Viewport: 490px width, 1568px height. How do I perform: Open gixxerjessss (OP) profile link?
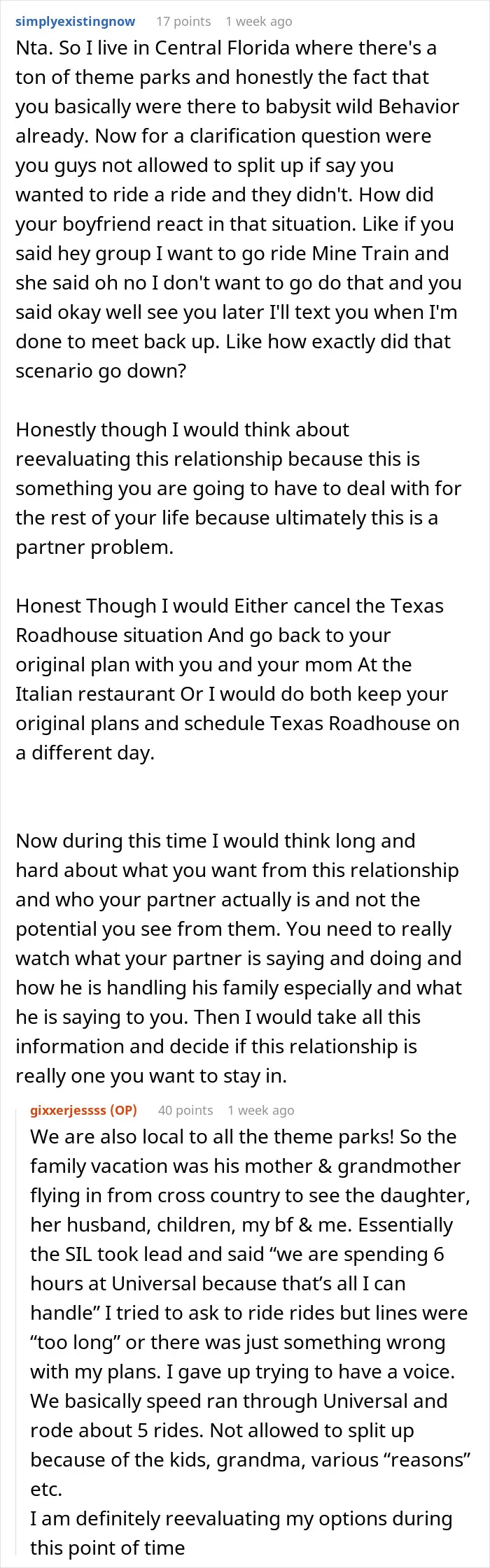click(83, 1110)
